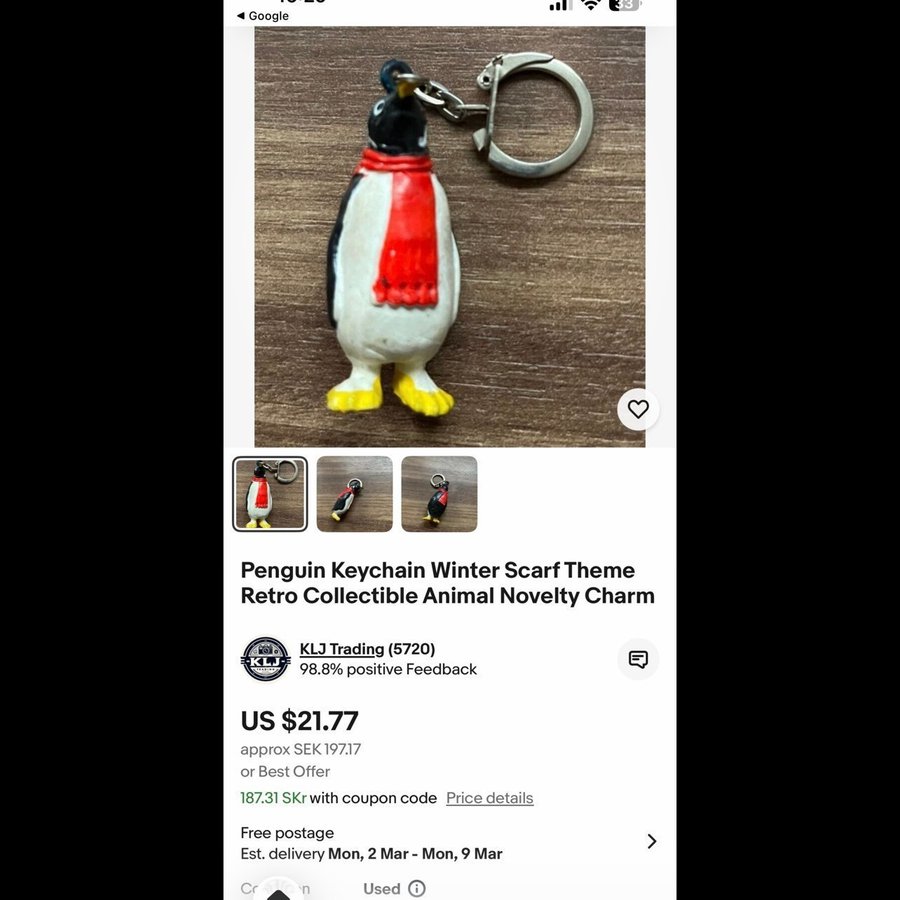
Task: Return to Google via back link
Action: 262,16
